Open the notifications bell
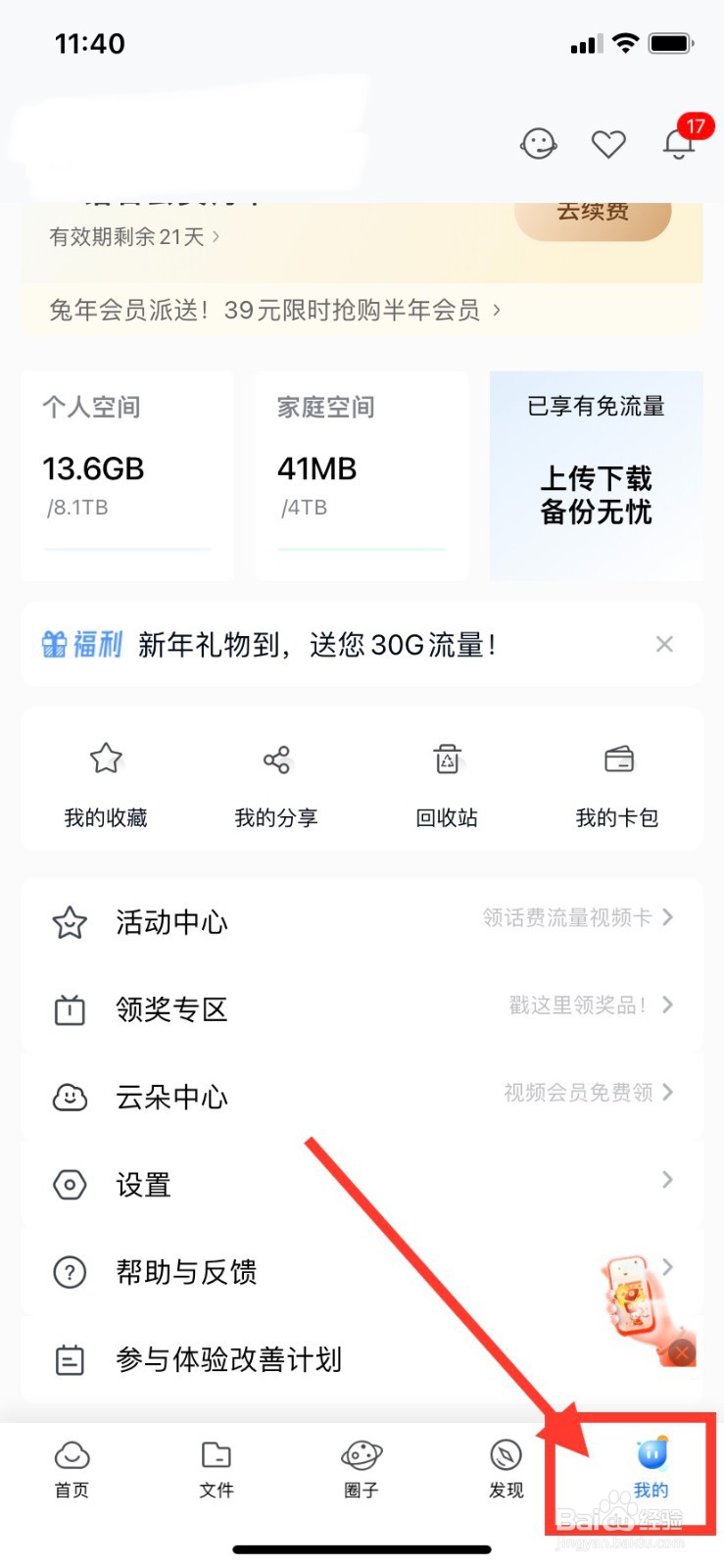Viewport: 724px width, 1568px height. point(679,144)
